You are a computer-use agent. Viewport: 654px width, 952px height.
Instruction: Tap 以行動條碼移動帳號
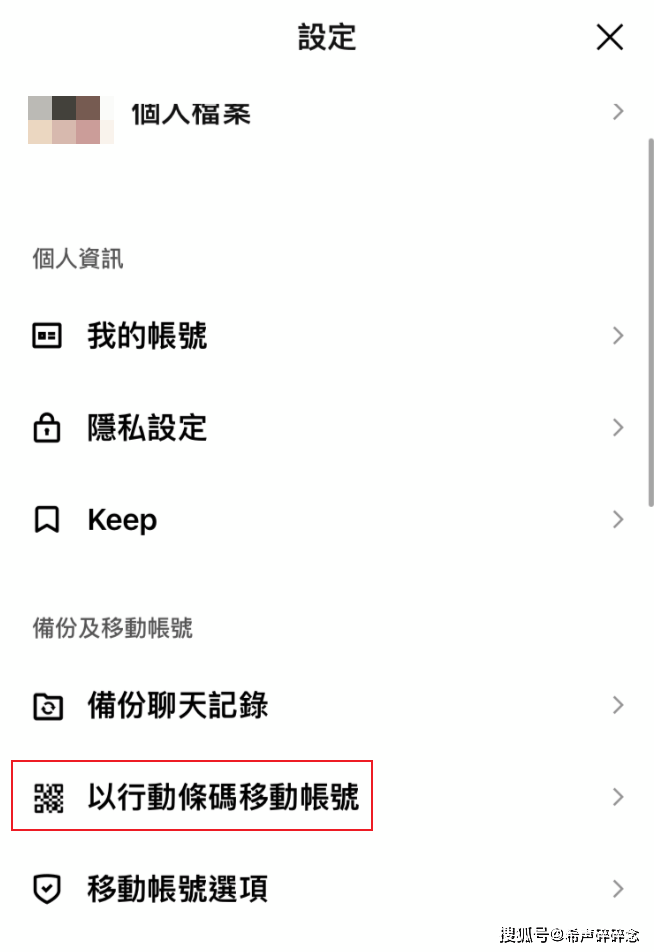(222, 797)
